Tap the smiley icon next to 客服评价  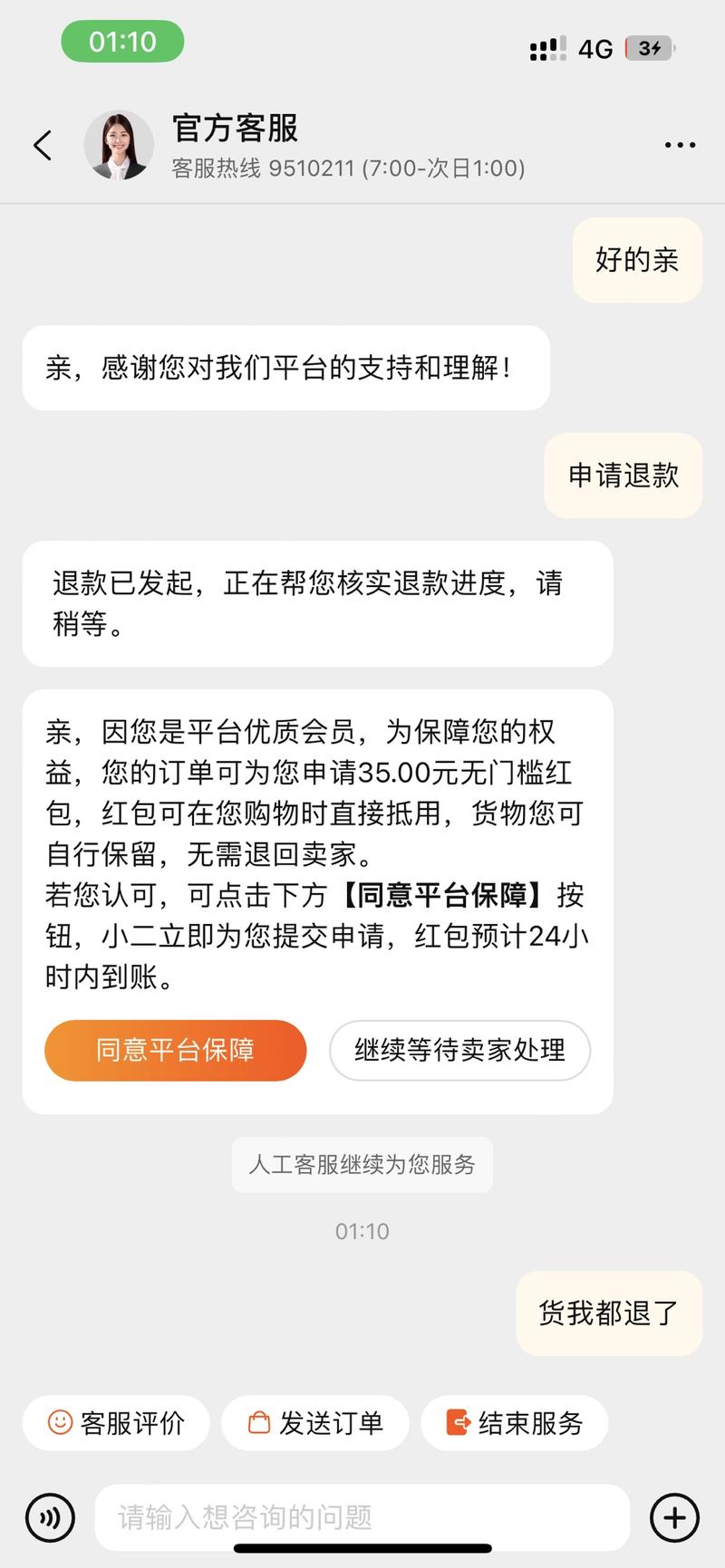(60, 1422)
